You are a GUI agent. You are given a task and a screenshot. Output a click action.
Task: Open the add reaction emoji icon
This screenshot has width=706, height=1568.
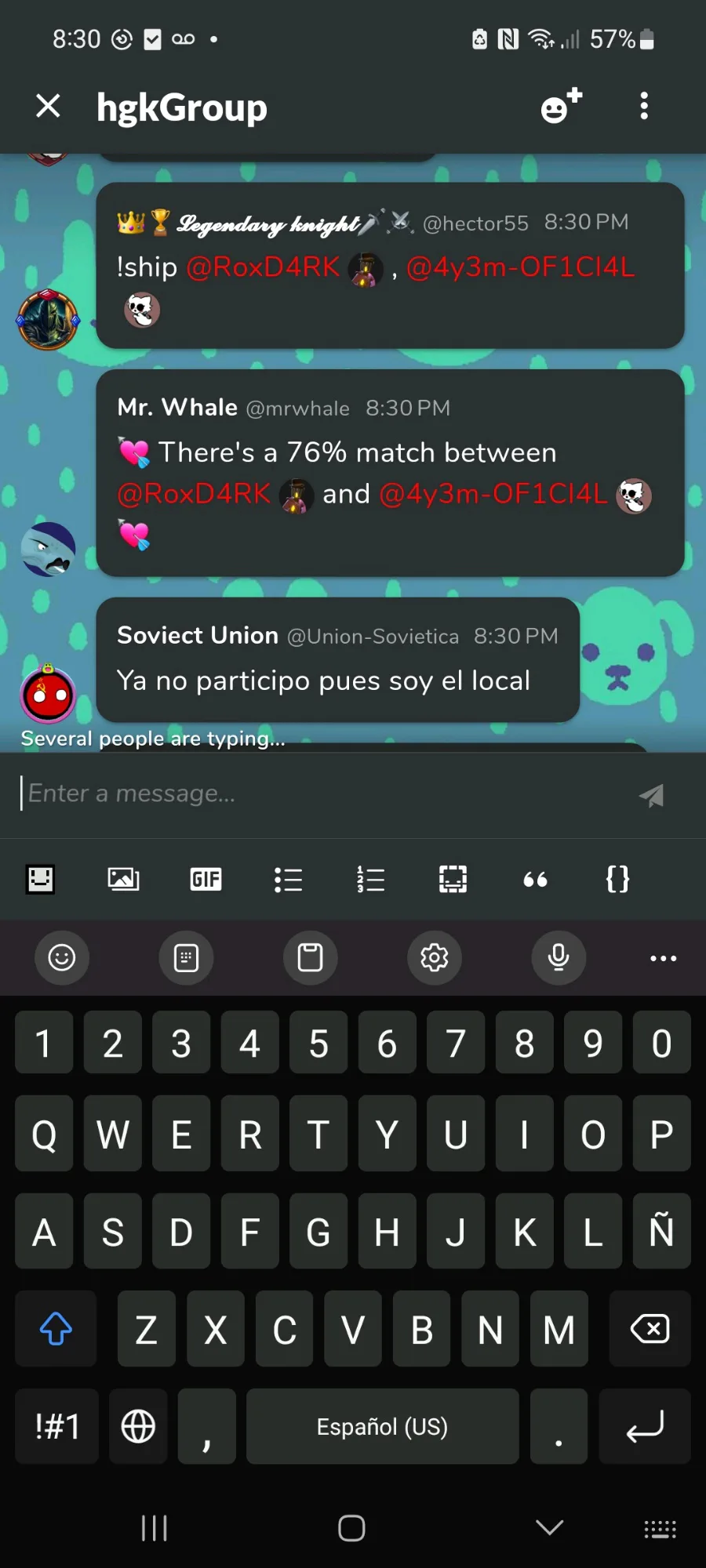pos(562,106)
